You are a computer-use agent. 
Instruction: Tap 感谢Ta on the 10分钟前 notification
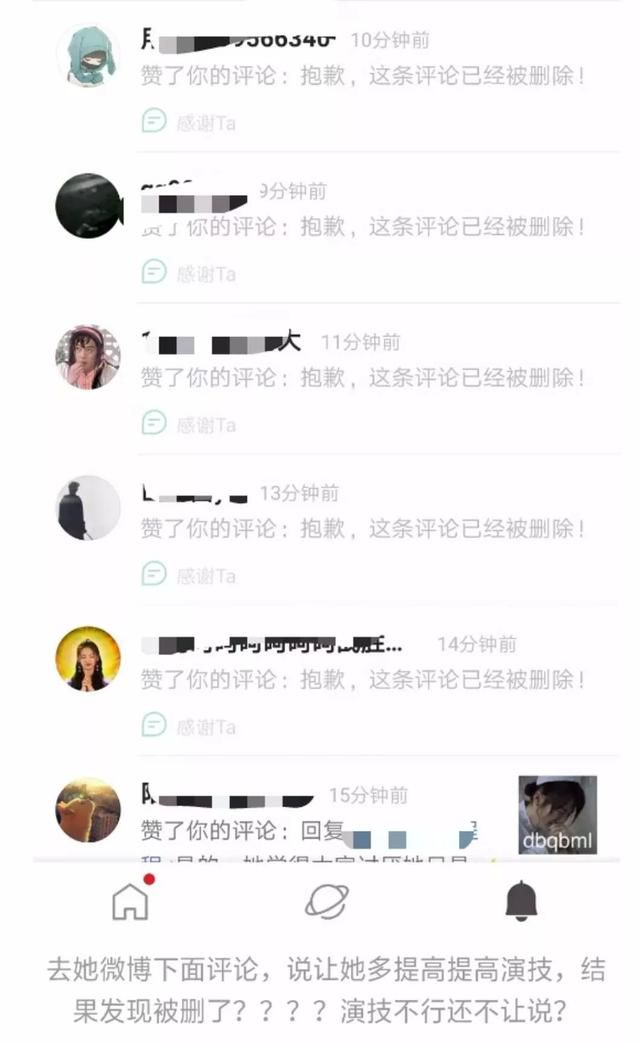click(188, 122)
